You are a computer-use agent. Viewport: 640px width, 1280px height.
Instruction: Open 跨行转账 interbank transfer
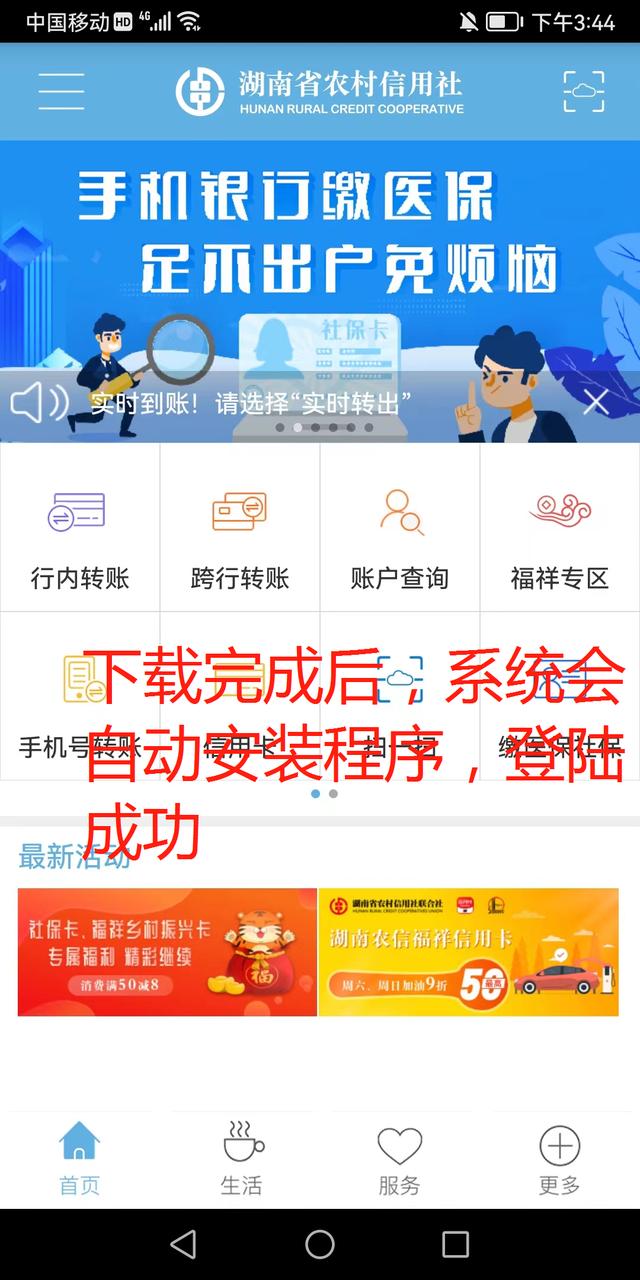pyautogui.click(x=240, y=530)
